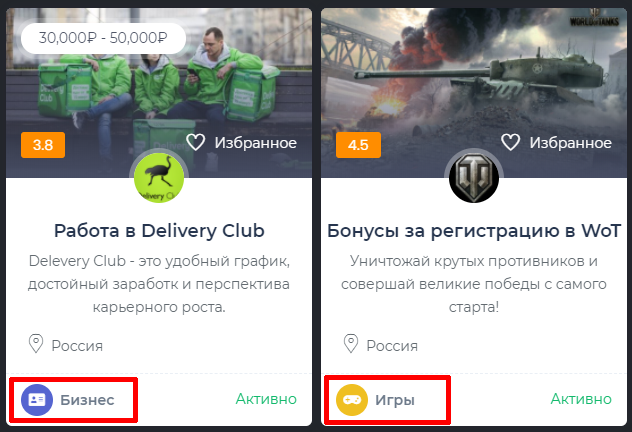Select the Игры category tag
The image size is (632, 432).
pyautogui.click(x=385, y=400)
